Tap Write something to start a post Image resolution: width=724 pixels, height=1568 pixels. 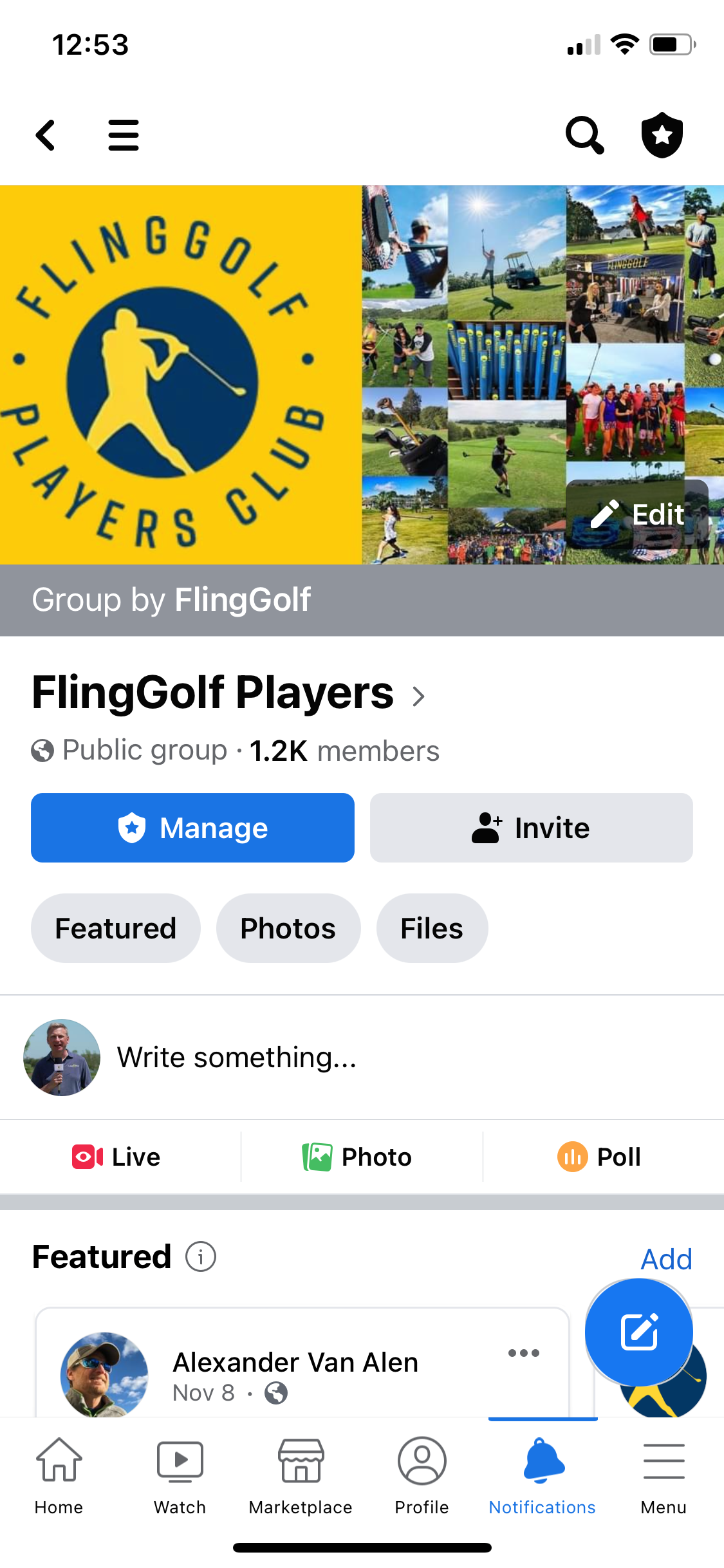coord(237,1058)
